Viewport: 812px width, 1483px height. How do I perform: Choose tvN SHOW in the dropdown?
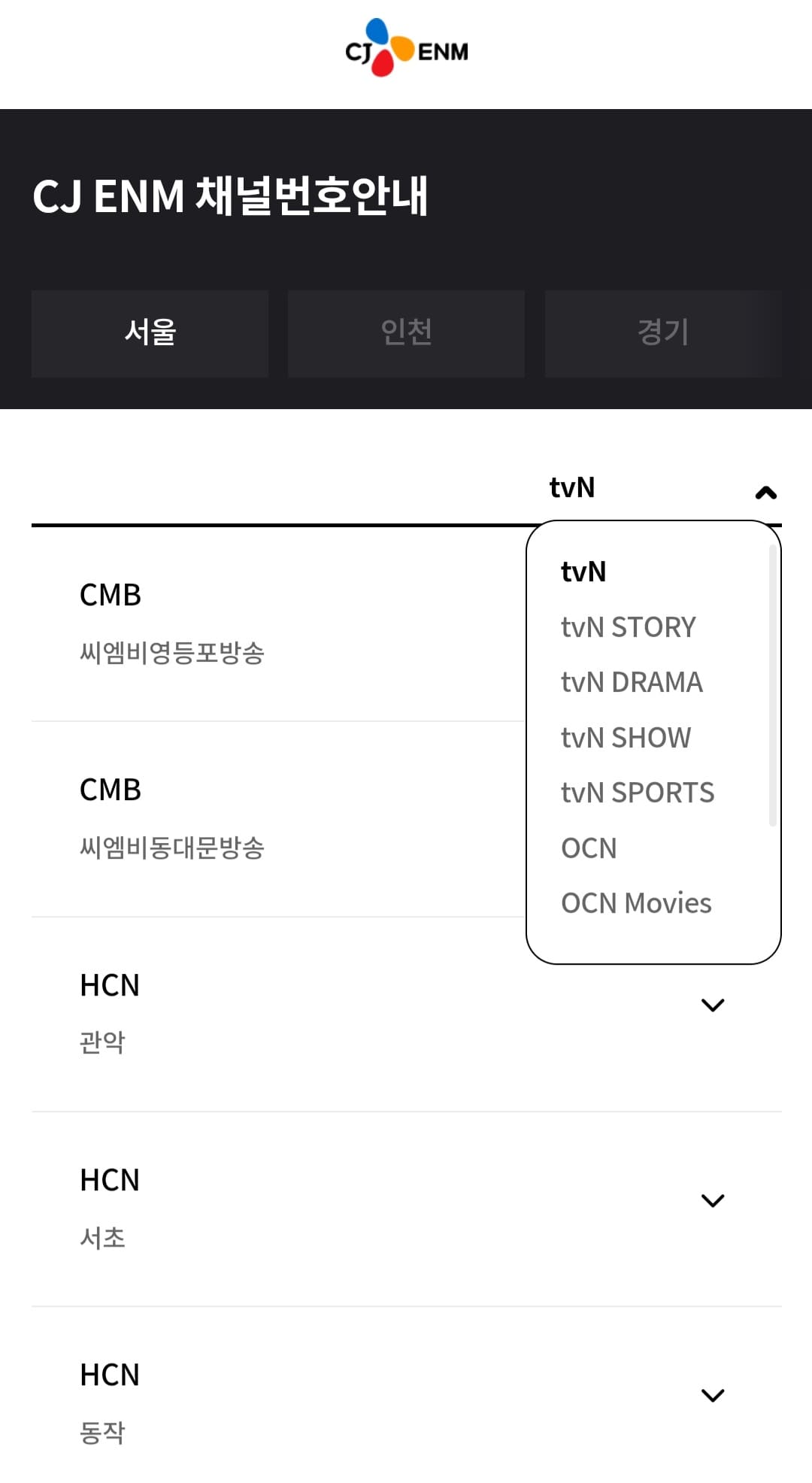(625, 737)
